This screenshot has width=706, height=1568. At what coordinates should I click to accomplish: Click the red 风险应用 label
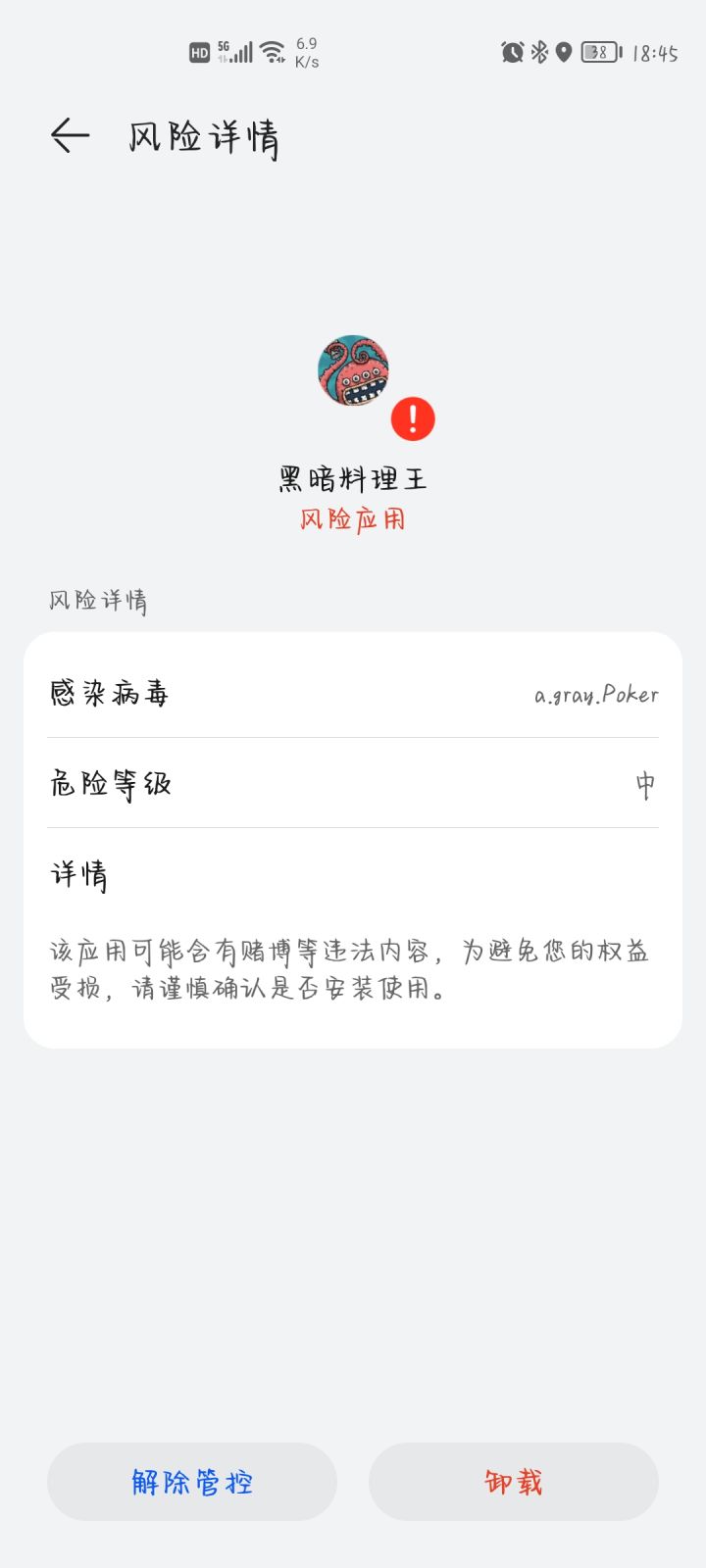(355, 517)
